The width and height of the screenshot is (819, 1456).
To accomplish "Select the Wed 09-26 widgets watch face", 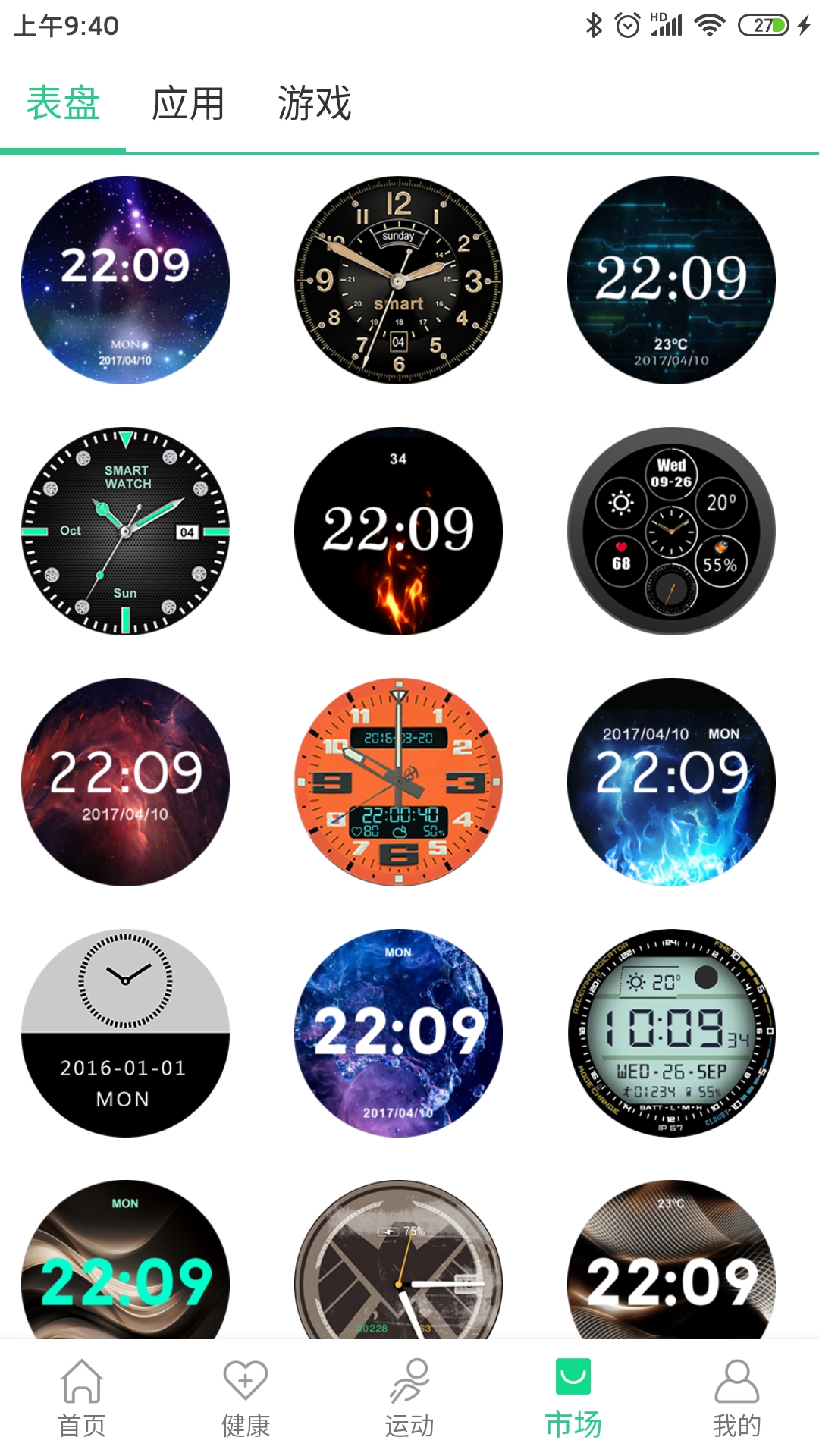I will [x=671, y=531].
